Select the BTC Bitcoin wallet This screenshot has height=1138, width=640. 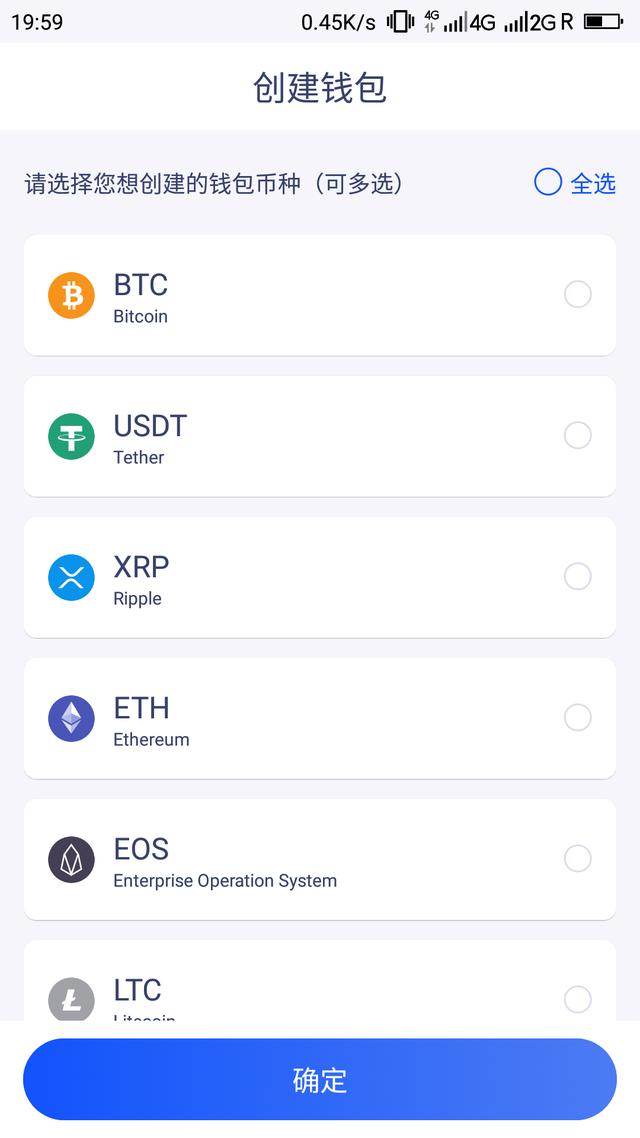pyautogui.click(x=320, y=295)
